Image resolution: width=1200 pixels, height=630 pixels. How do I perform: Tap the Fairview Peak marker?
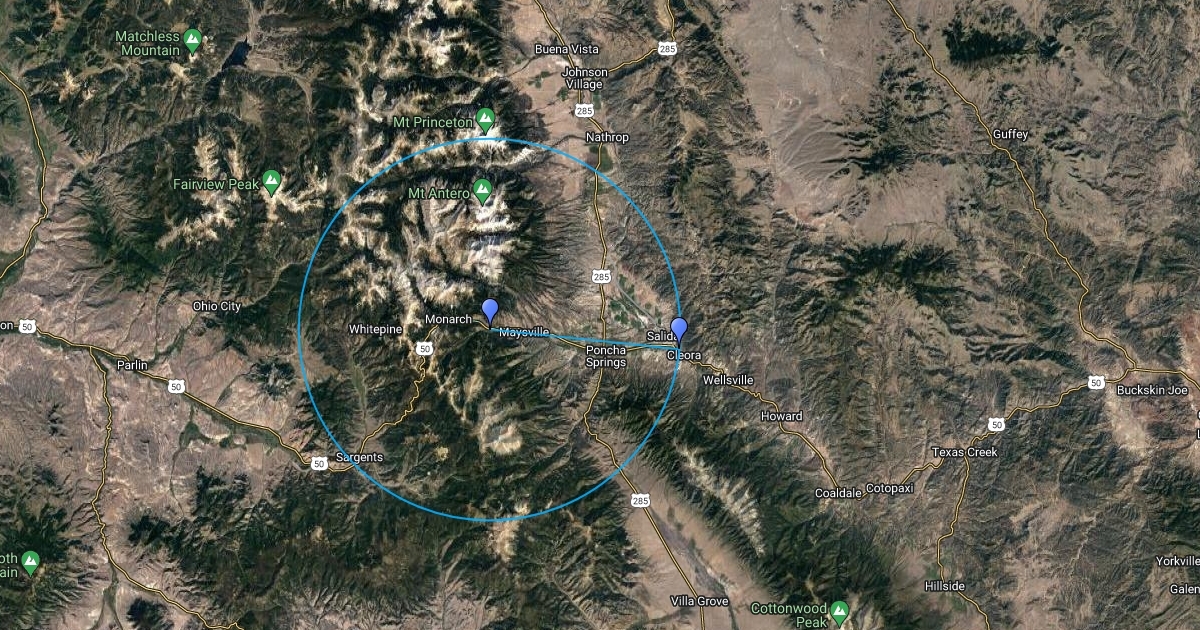(x=271, y=182)
